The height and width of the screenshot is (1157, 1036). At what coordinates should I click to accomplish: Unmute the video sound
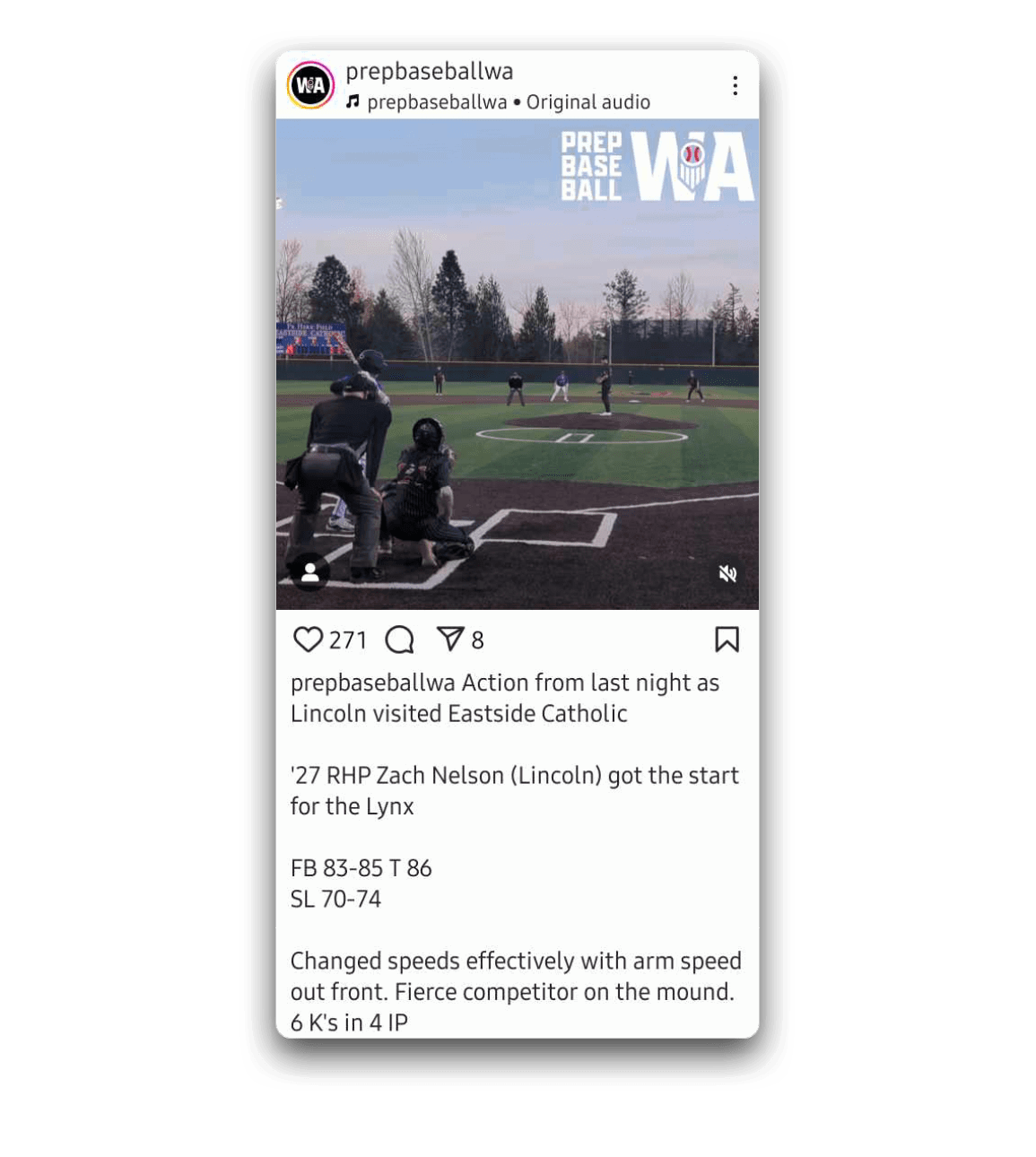(727, 574)
